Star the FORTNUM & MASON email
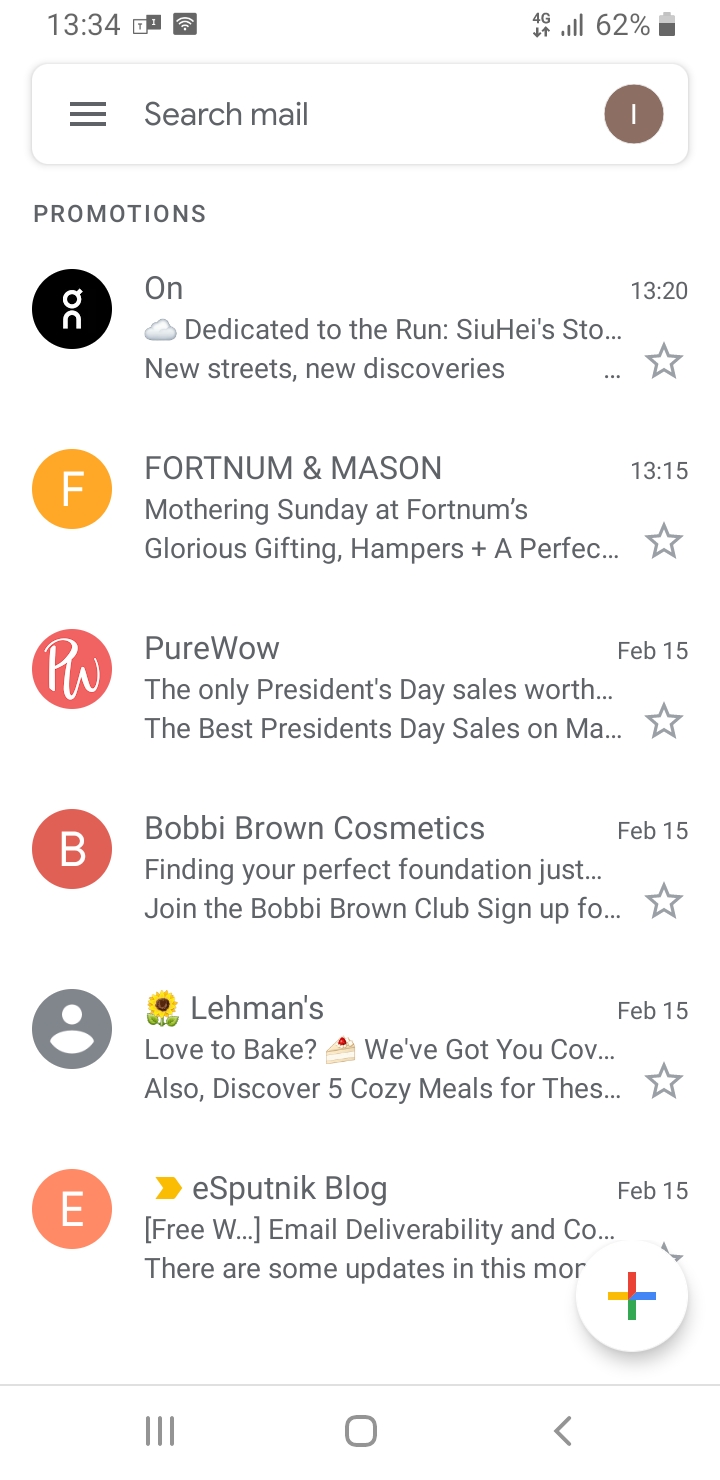The width and height of the screenshot is (720, 1480). (663, 541)
